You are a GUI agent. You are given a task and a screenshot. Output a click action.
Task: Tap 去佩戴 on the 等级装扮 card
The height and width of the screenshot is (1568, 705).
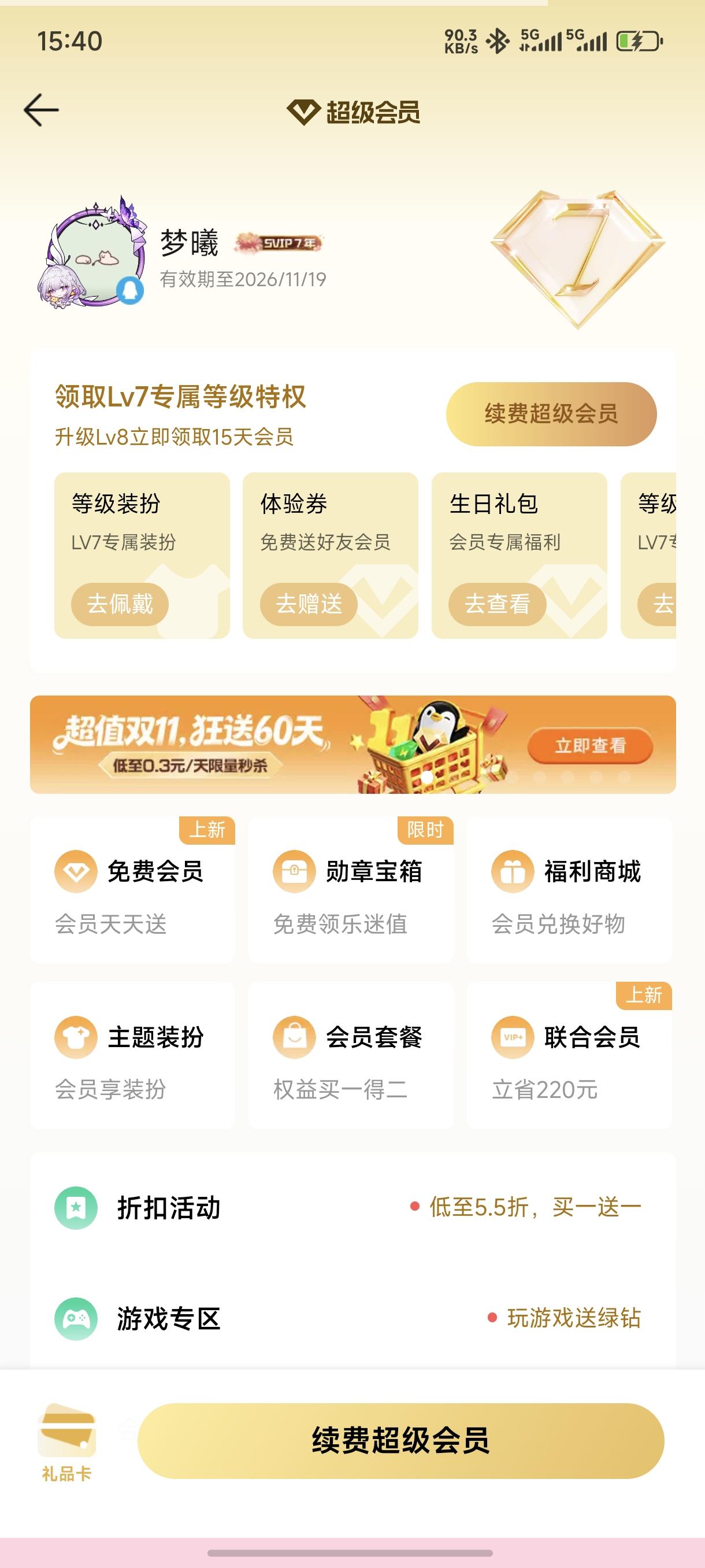click(120, 604)
